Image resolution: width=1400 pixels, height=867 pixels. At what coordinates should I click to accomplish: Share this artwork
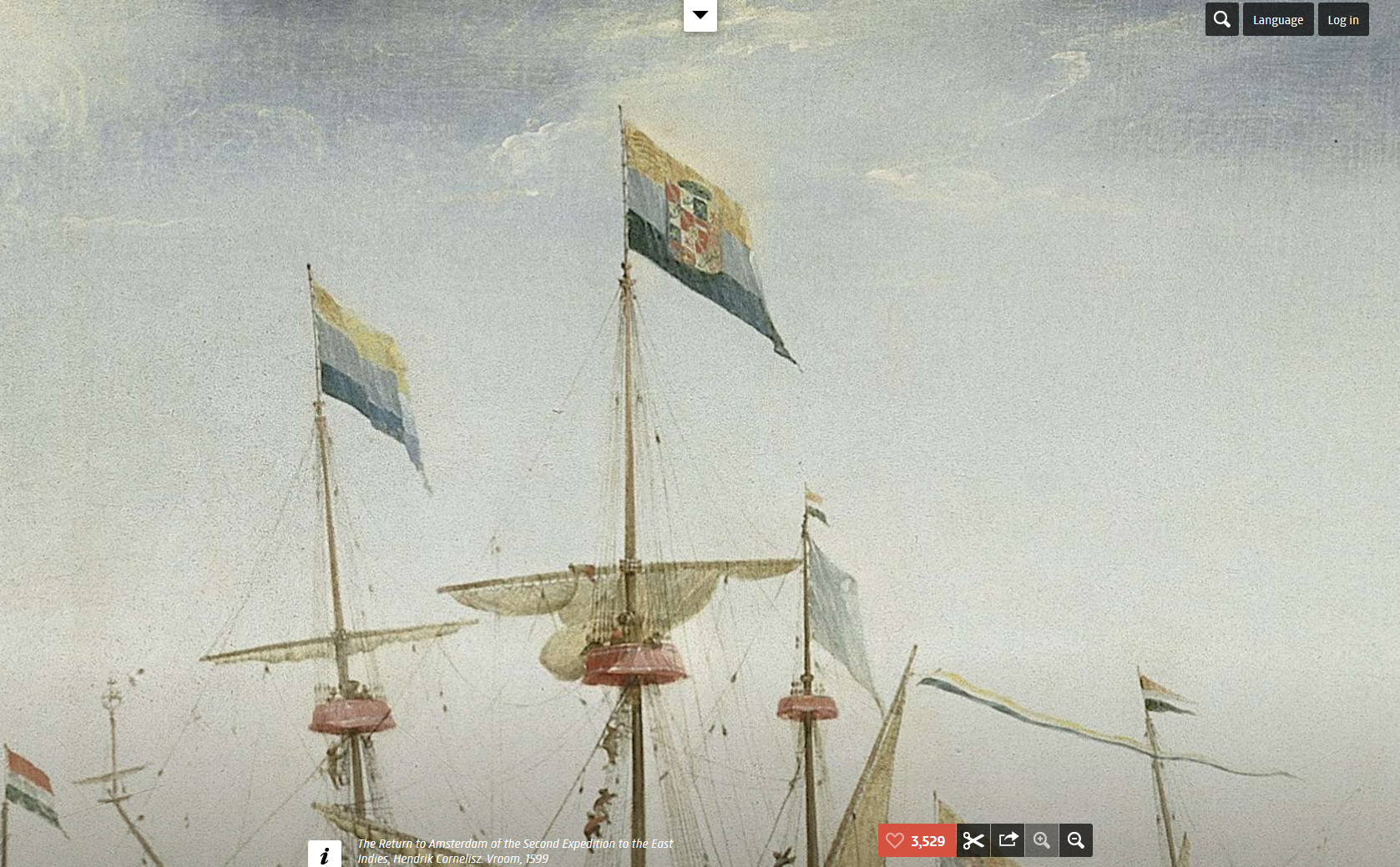click(x=1008, y=840)
